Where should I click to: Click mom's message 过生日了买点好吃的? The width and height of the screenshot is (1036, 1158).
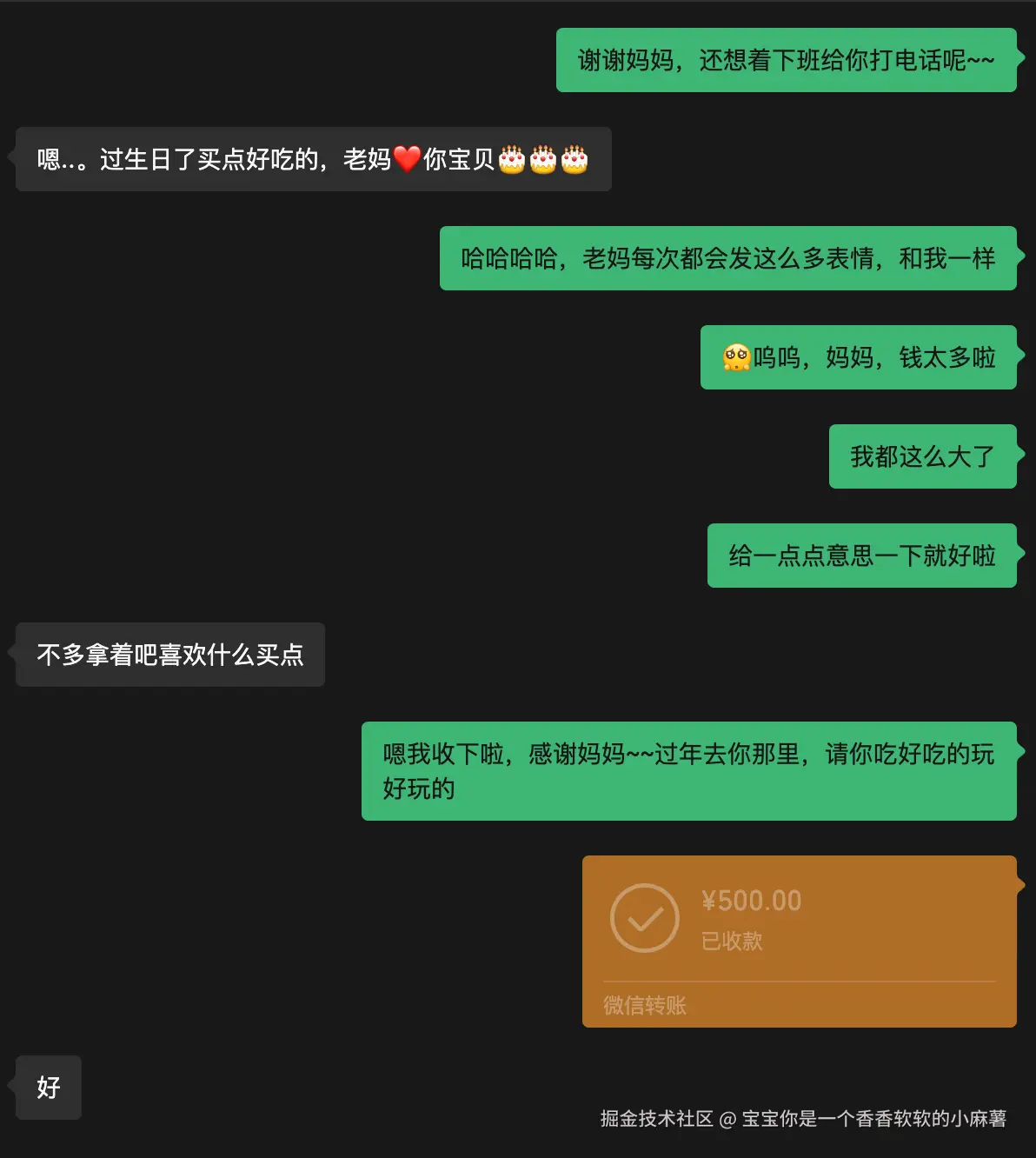313,159
